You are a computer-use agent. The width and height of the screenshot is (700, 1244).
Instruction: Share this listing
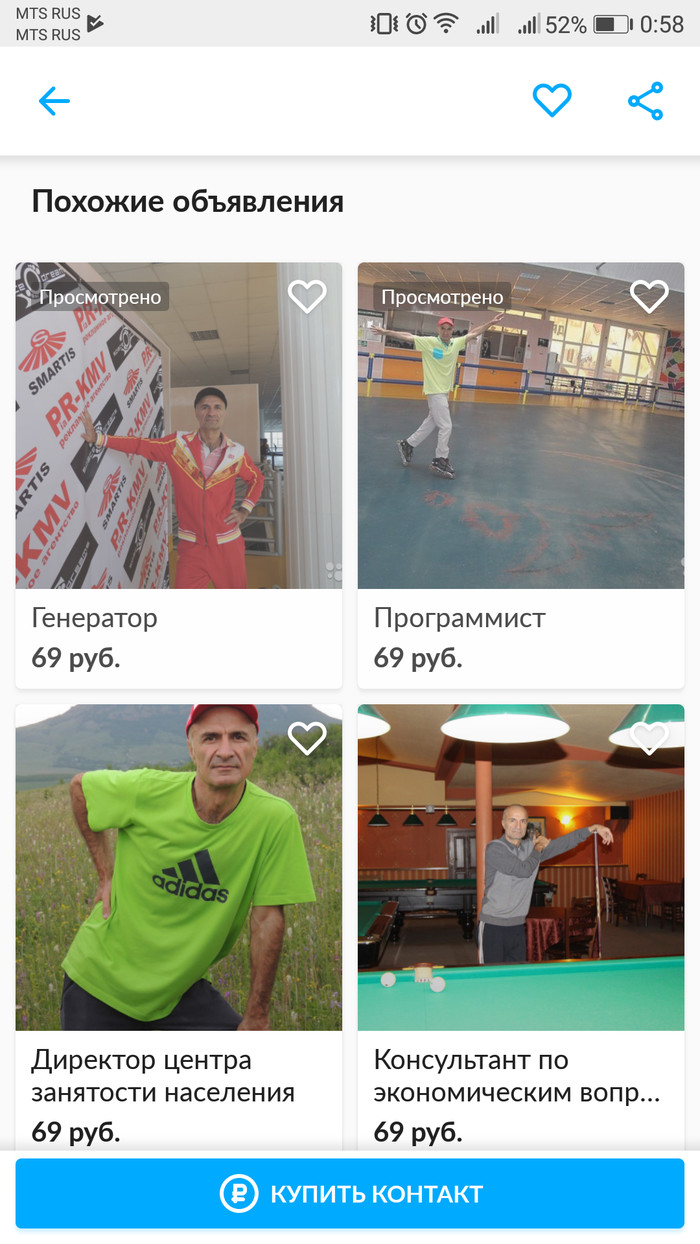click(645, 101)
